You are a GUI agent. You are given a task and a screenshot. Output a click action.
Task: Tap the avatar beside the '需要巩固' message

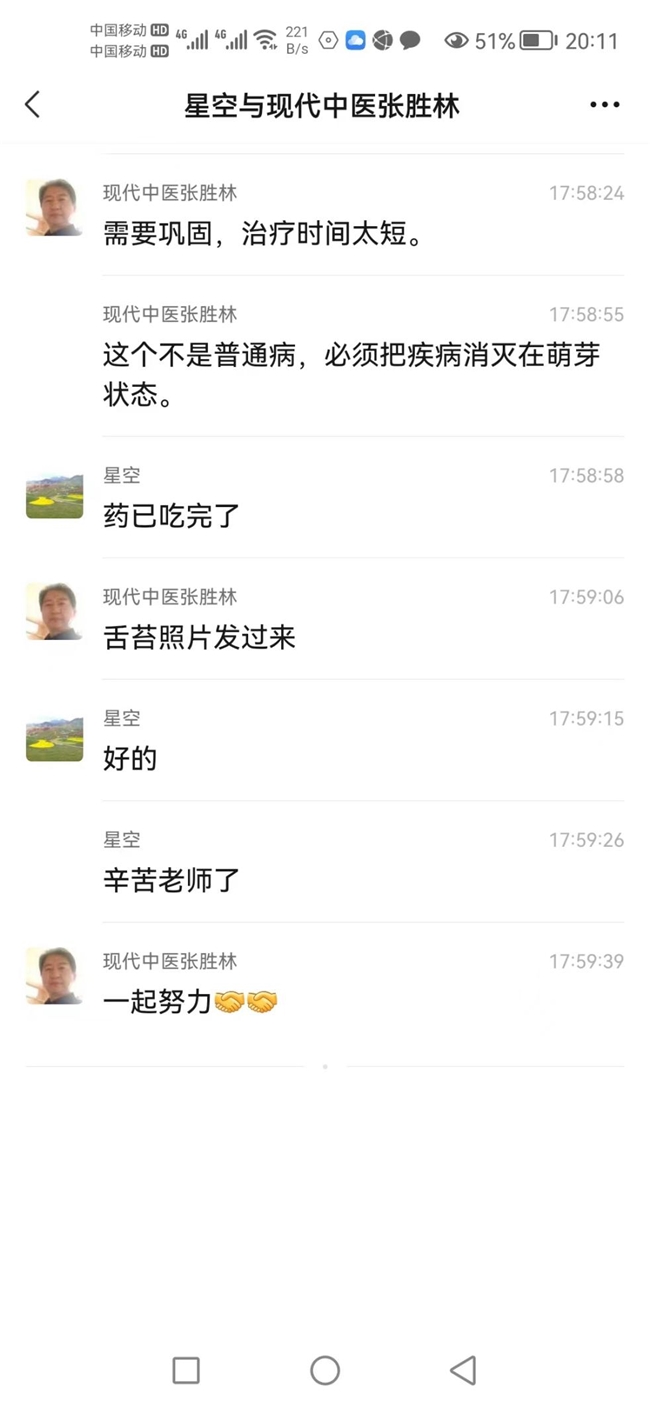click(x=54, y=208)
